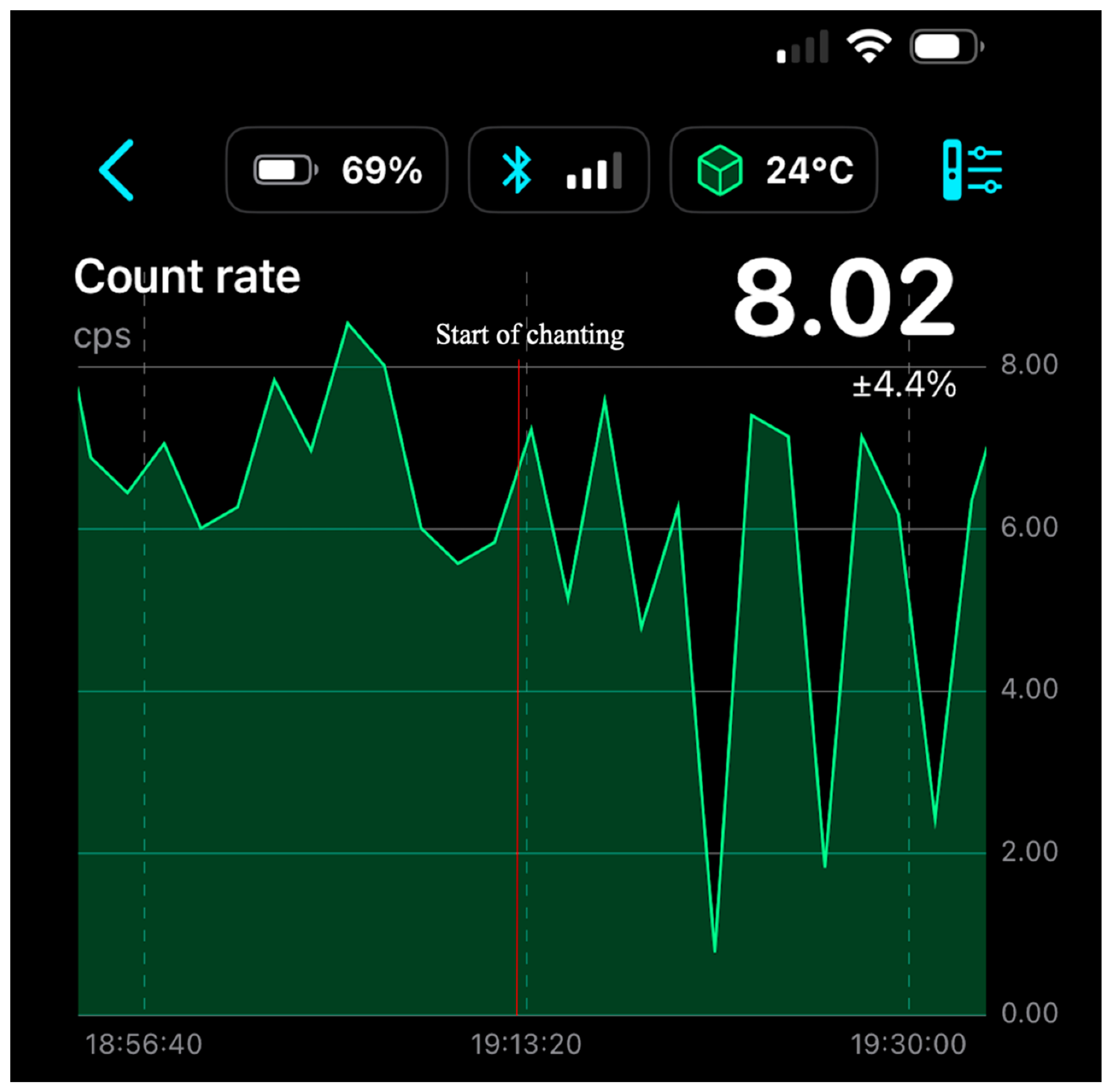Viewport: 1111px width, 1092px height.
Task: Tap the 24°C temperature chip
Action: coord(773,170)
